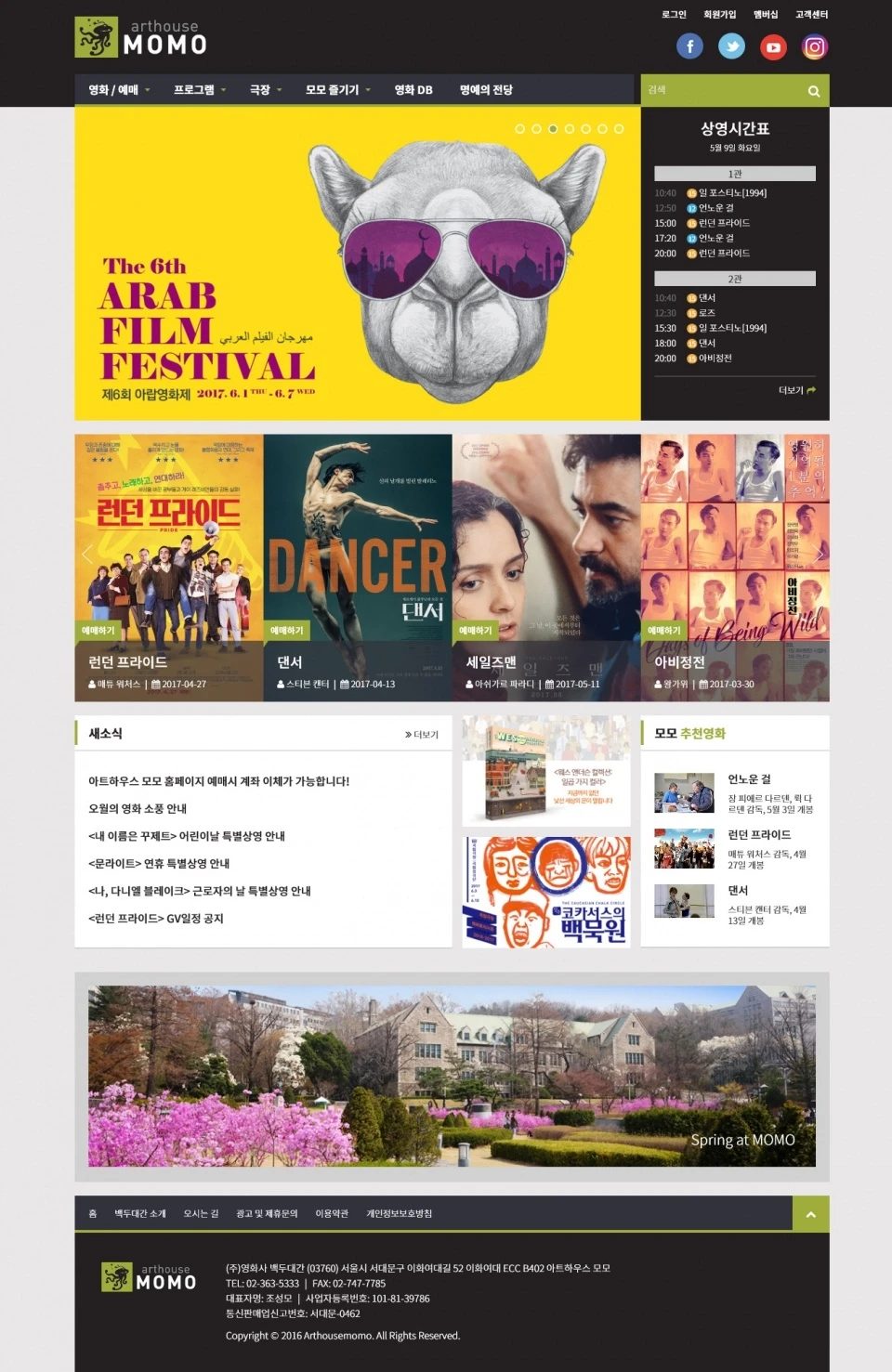
Task: Open 회원가입 sign-up link
Action: pyautogui.click(x=719, y=14)
